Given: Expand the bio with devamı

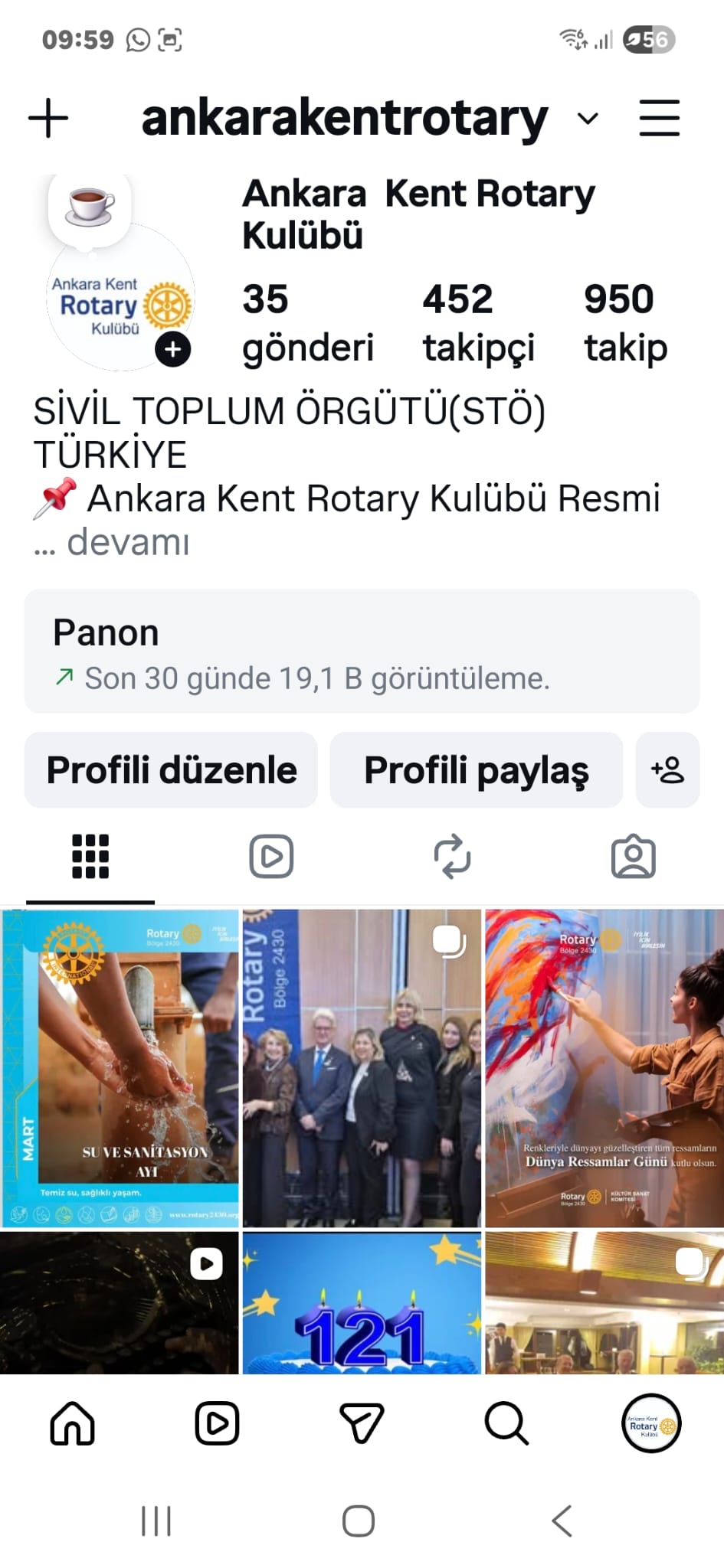Looking at the screenshot, I should 128,543.
